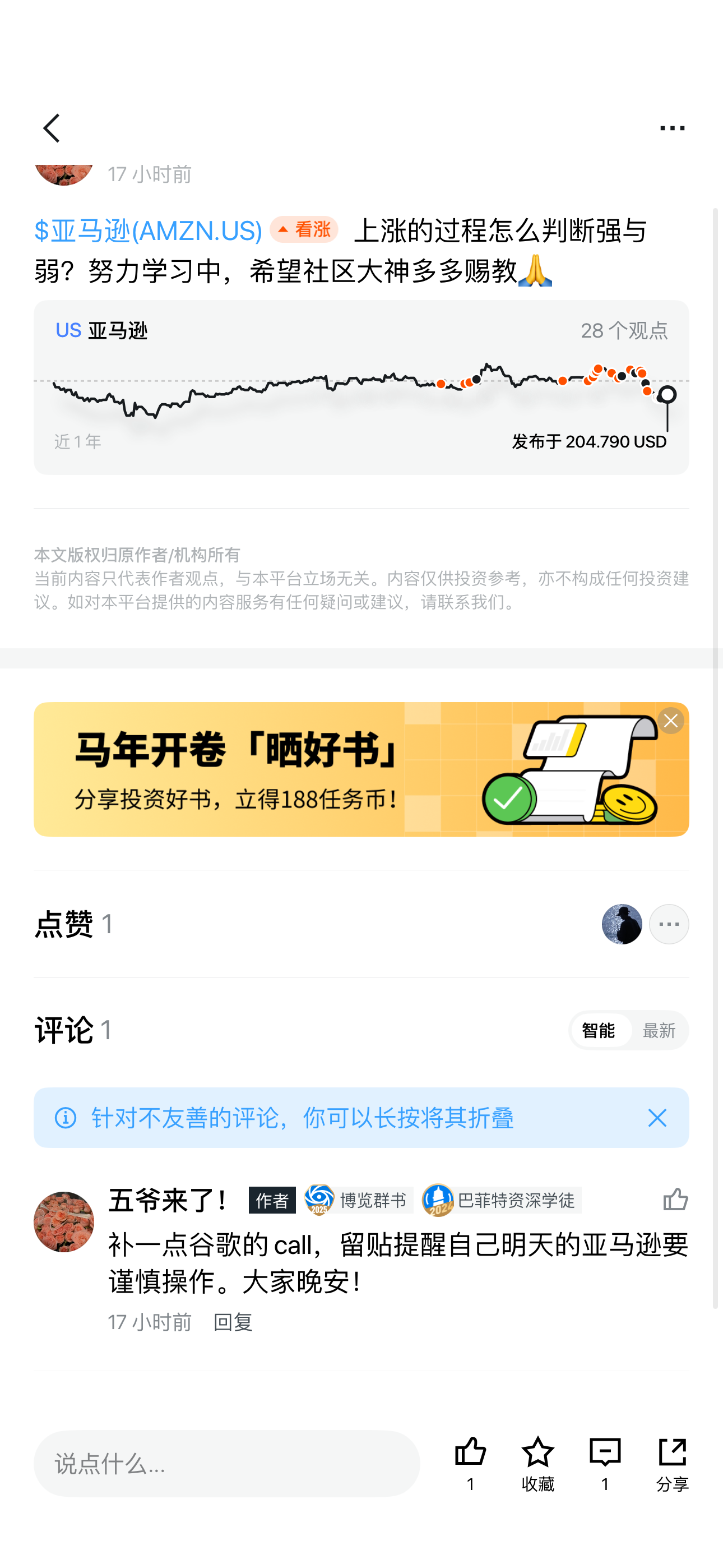Share this post via 分享
723x1568 pixels.
point(672,1462)
